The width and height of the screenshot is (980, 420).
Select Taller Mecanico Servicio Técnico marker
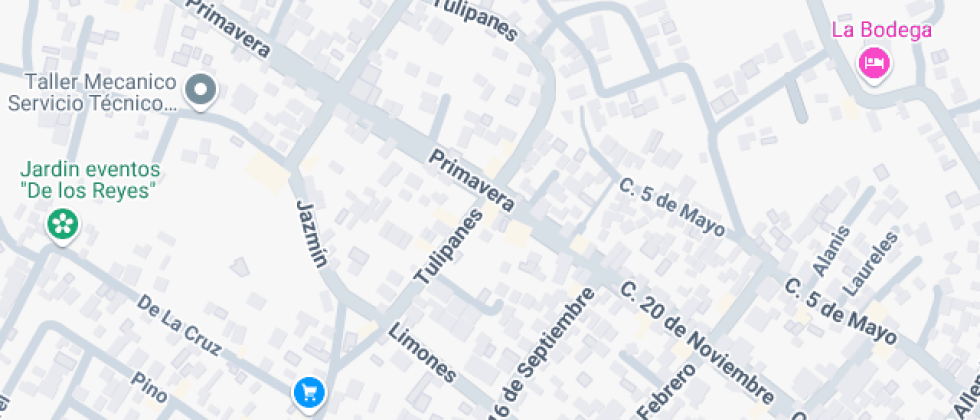tap(202, 91)
